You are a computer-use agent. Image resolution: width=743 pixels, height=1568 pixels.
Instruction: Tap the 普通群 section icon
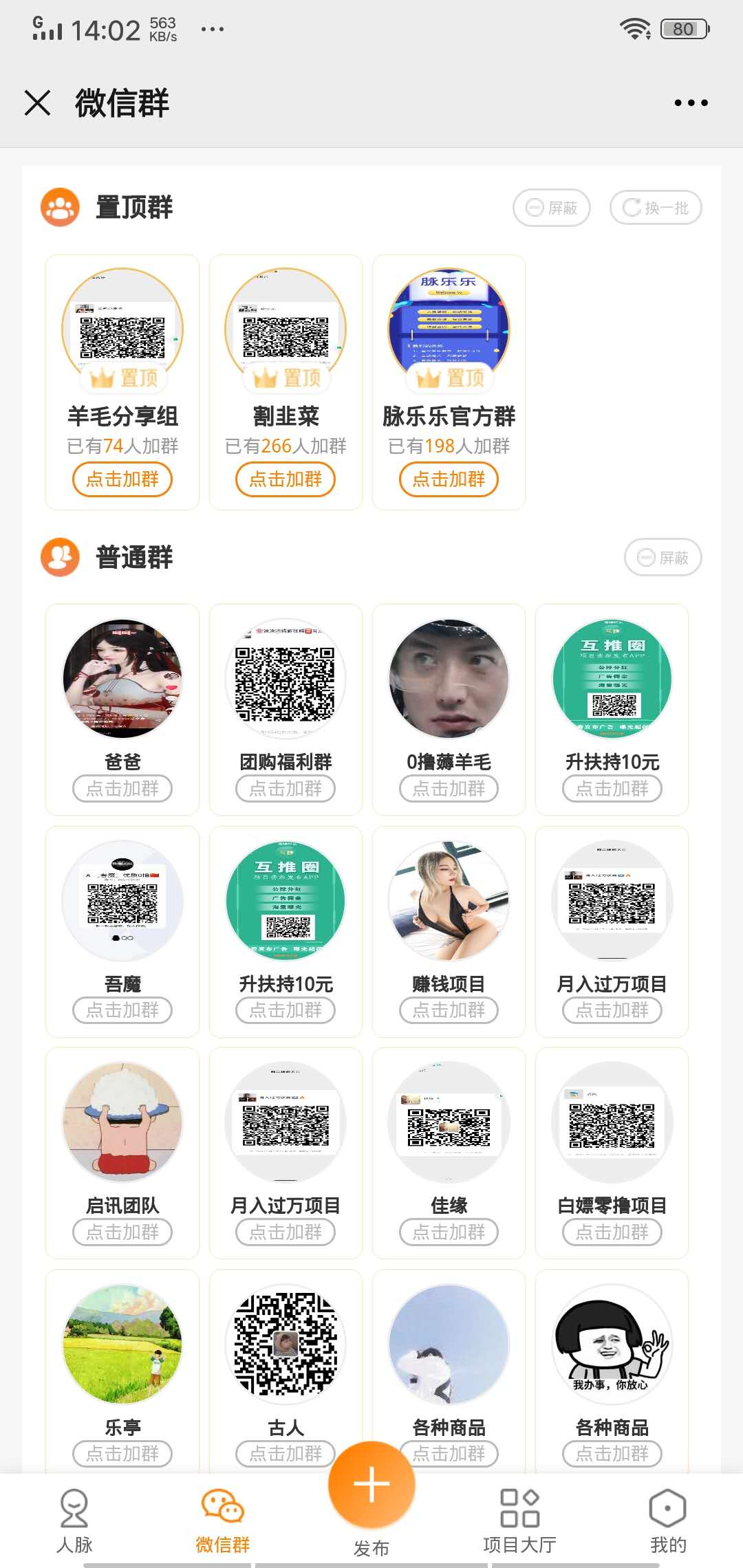tap(58, 557)
